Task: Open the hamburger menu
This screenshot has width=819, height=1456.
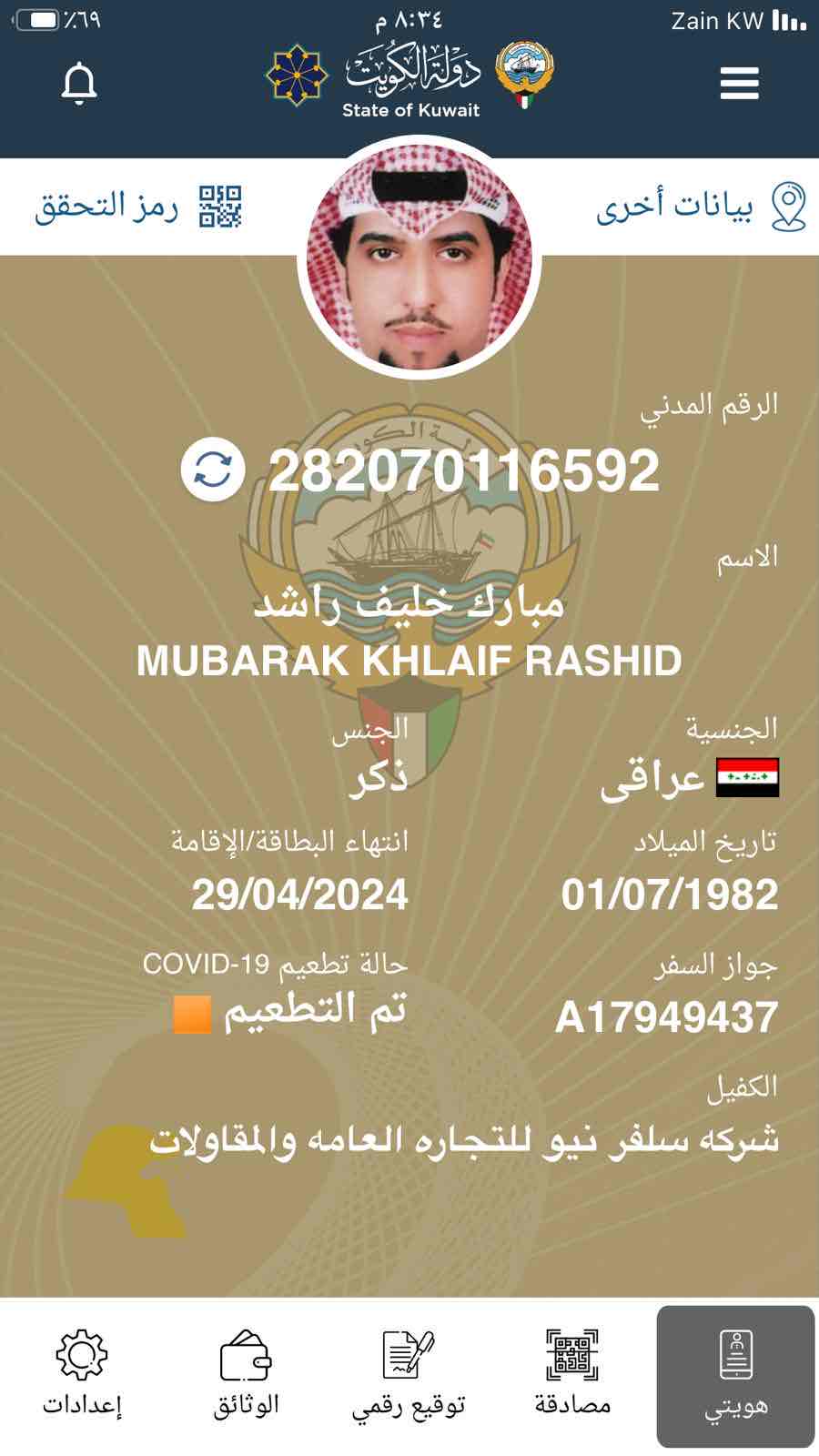Action: [x=739, y=84]
